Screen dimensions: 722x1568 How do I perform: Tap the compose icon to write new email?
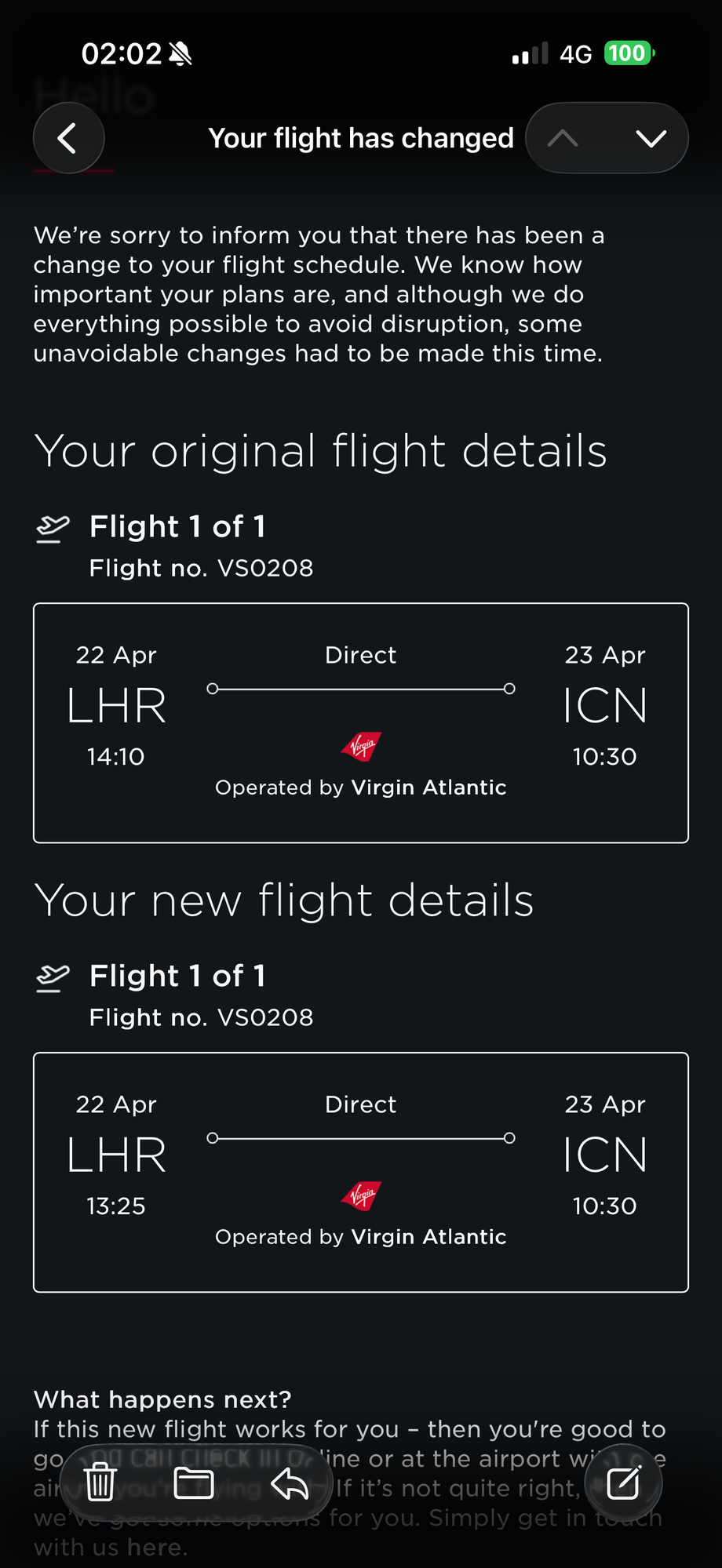(624, 1482)
